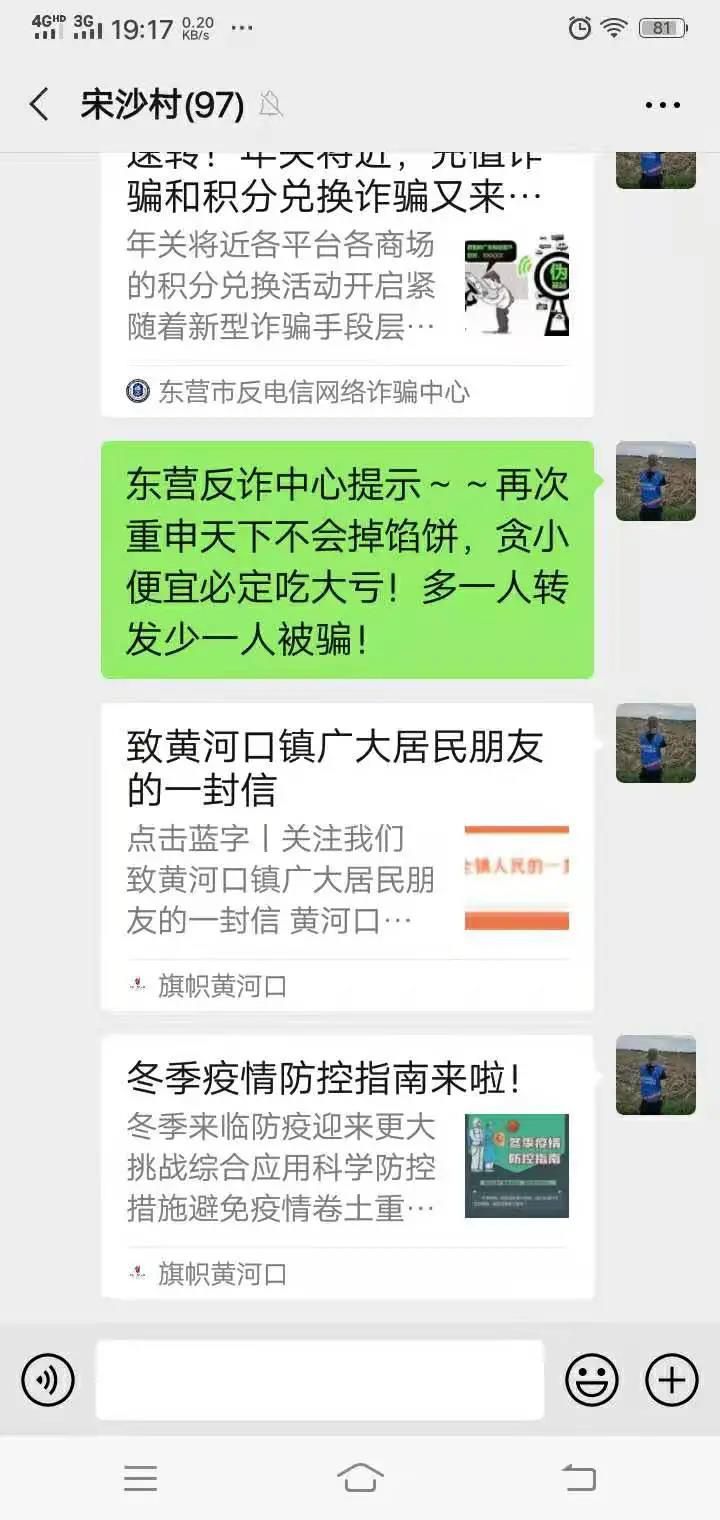Open the group chat options menu

click(662, 105)
